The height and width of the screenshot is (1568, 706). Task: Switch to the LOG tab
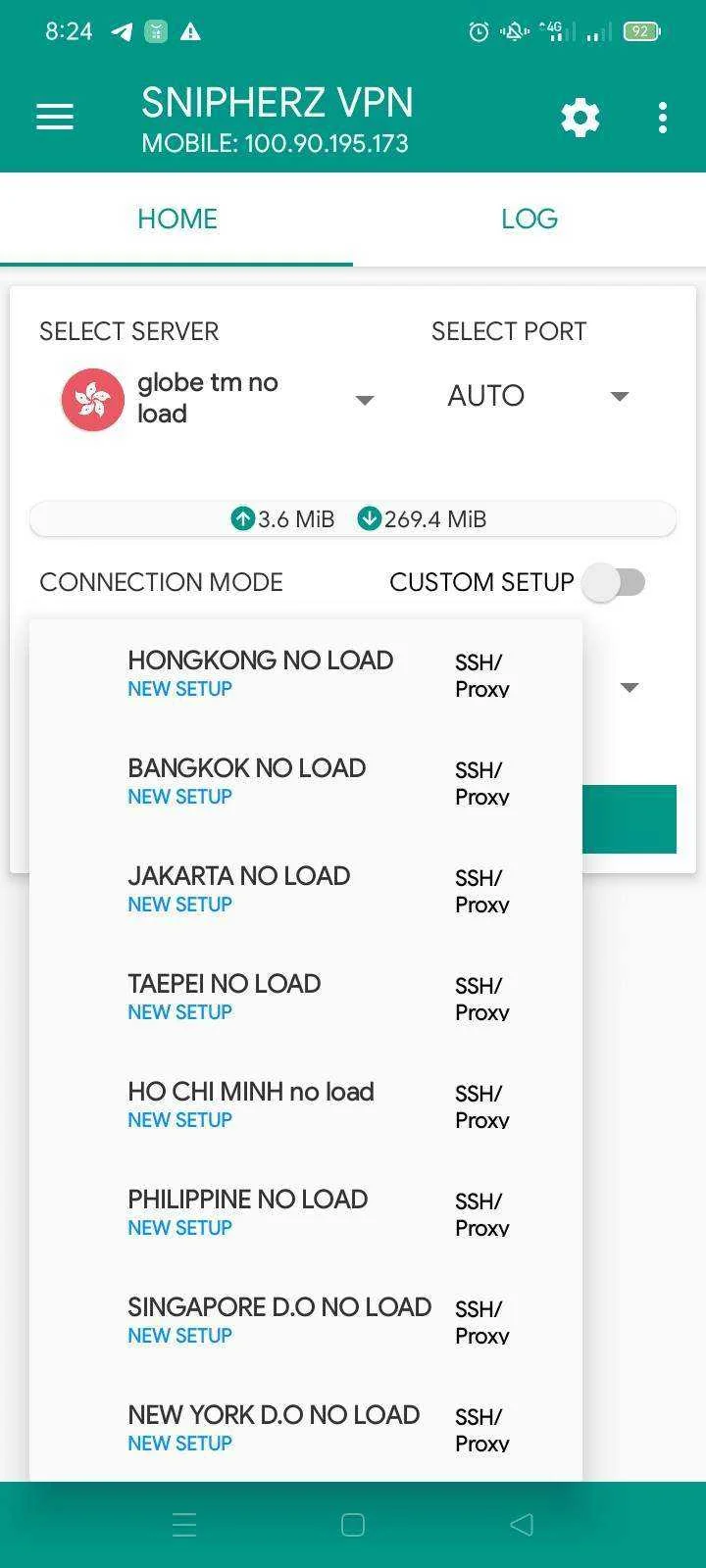529,219
